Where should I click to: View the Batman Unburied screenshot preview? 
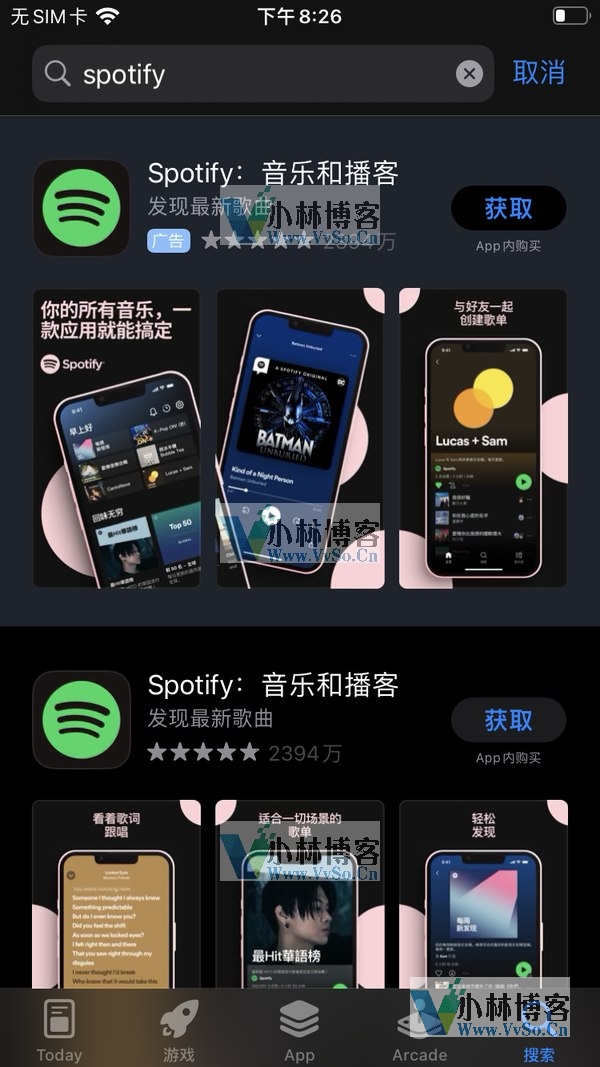point(300,438)
